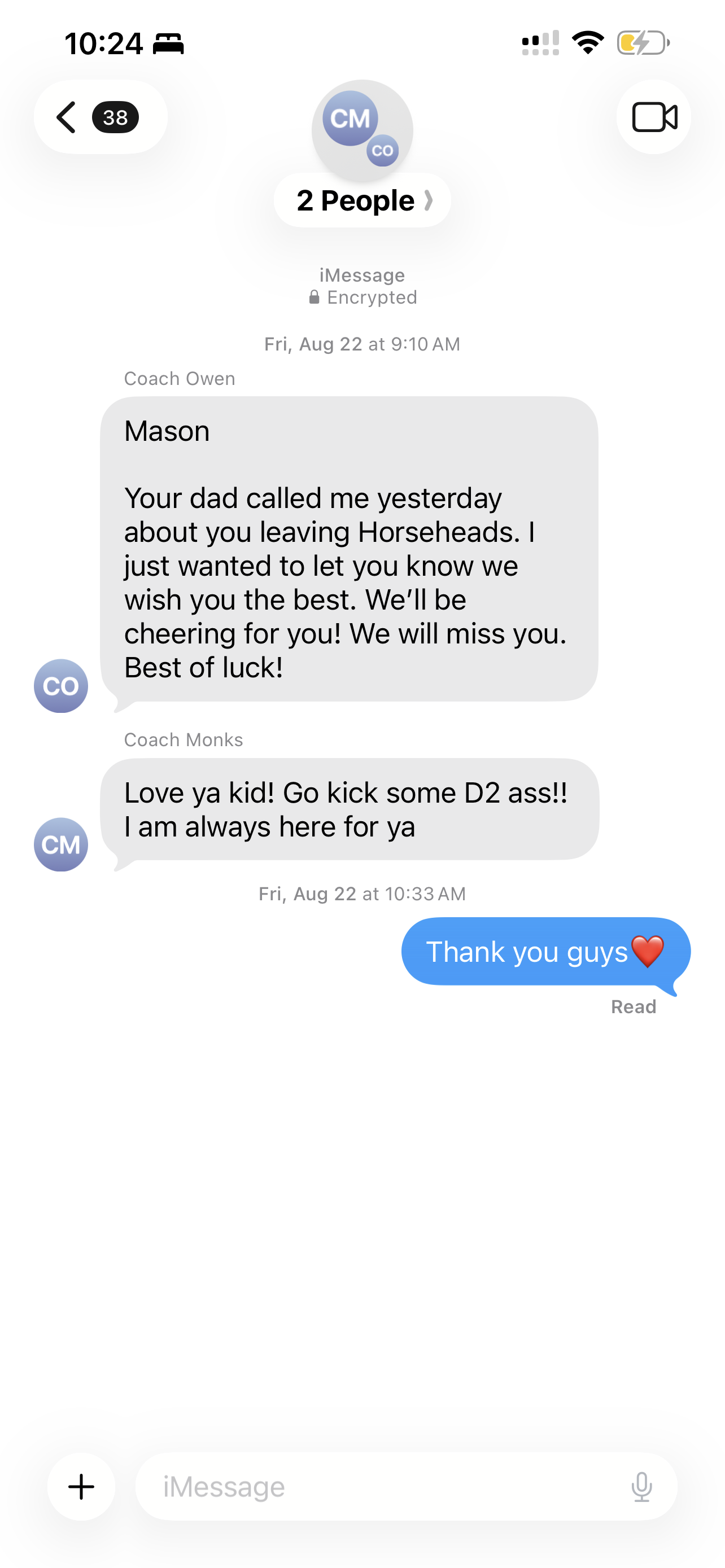Open Coach Monks' CM avatar beside his message
725x1568 pixels.
pos(61,844)
